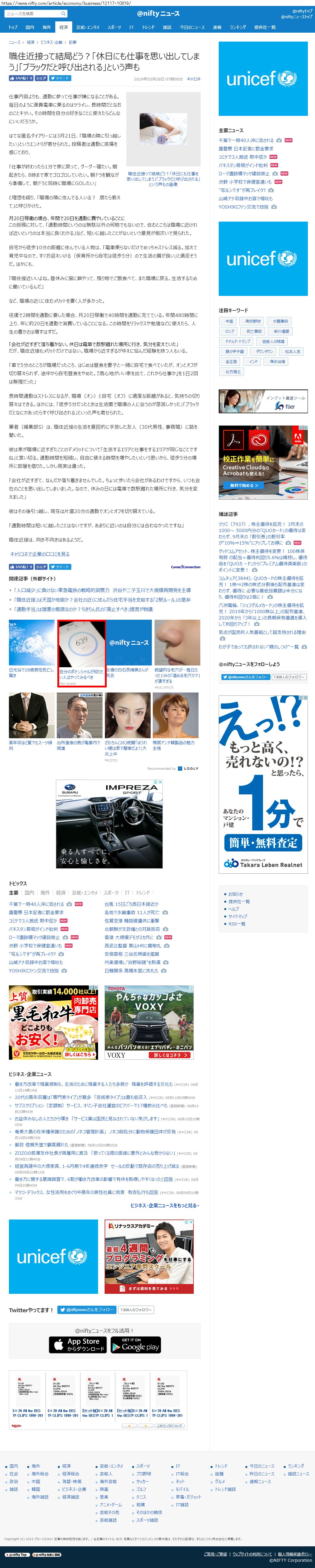Follow @niftynews on Twitter in the sidebar
This screenshot has width=315, height=1568.
coord(245,677)
